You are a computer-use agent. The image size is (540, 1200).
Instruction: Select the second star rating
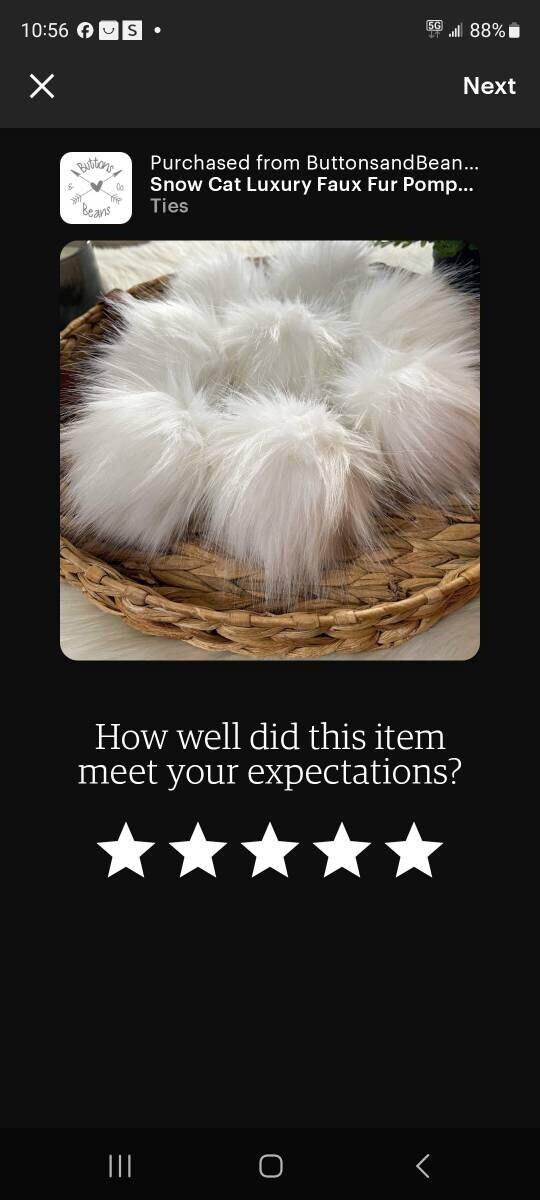[x=198, y=850]
